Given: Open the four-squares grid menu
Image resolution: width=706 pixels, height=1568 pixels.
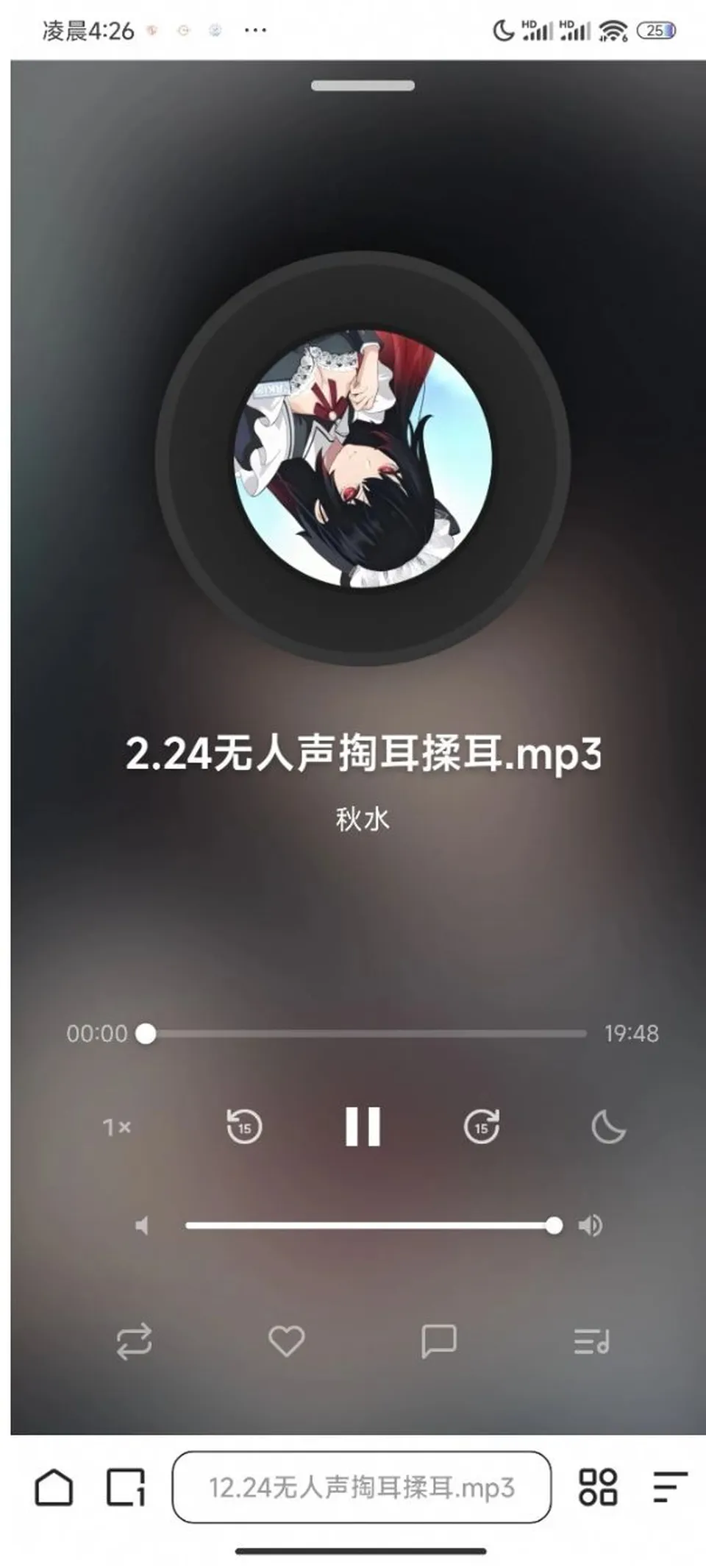Looking at the screenshot, I should (598, 1487).
